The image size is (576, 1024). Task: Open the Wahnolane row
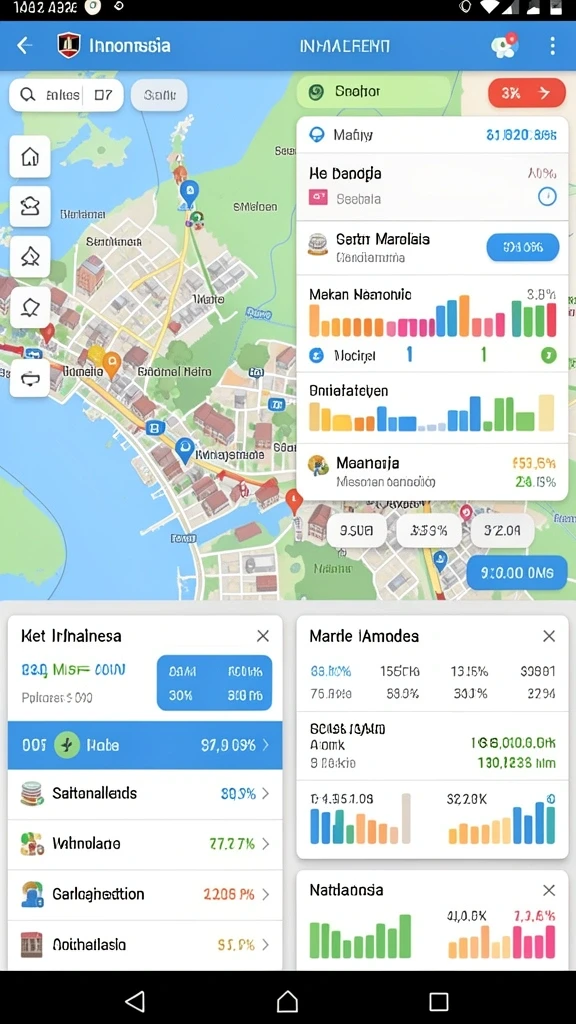(x=145, y=844)
